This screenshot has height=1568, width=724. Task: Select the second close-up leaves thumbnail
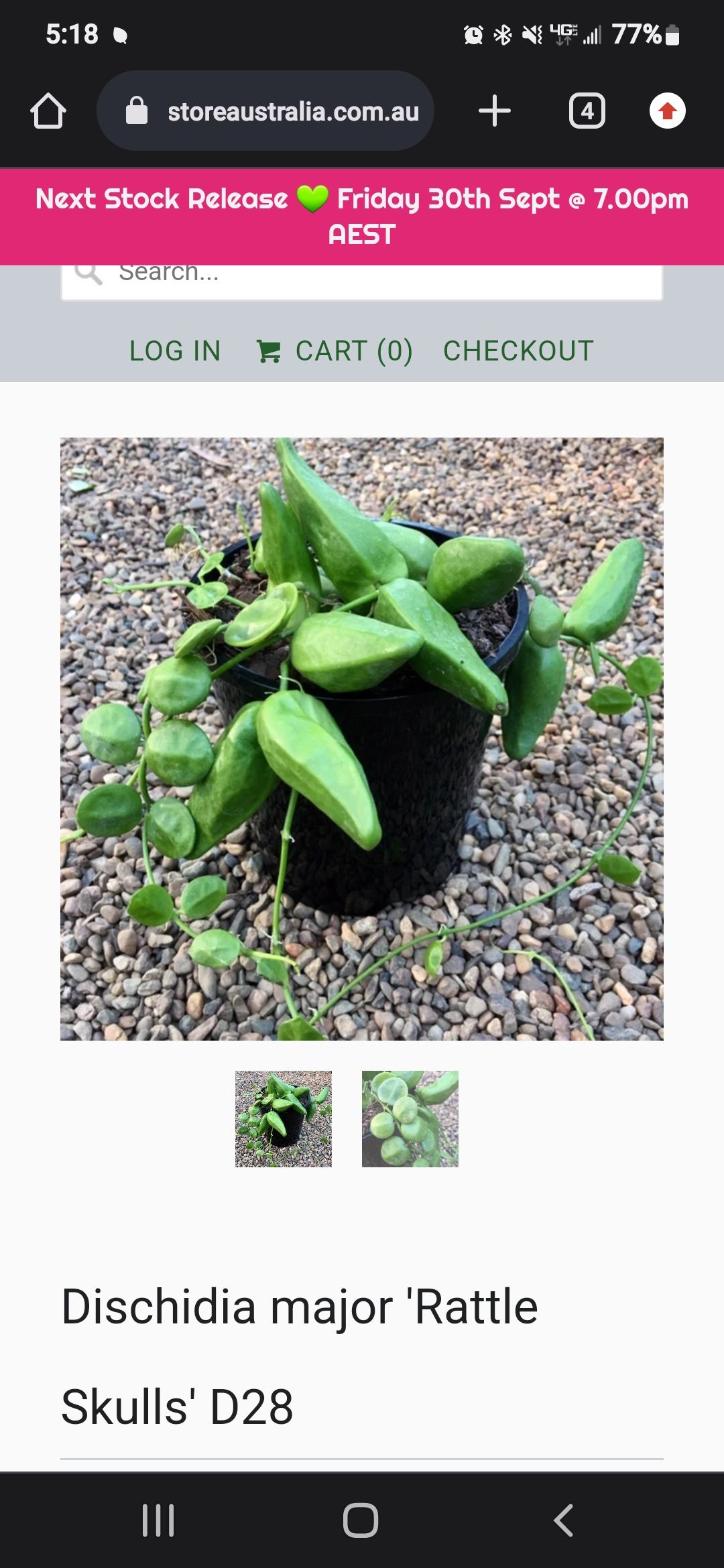[x=410, y=1118]
